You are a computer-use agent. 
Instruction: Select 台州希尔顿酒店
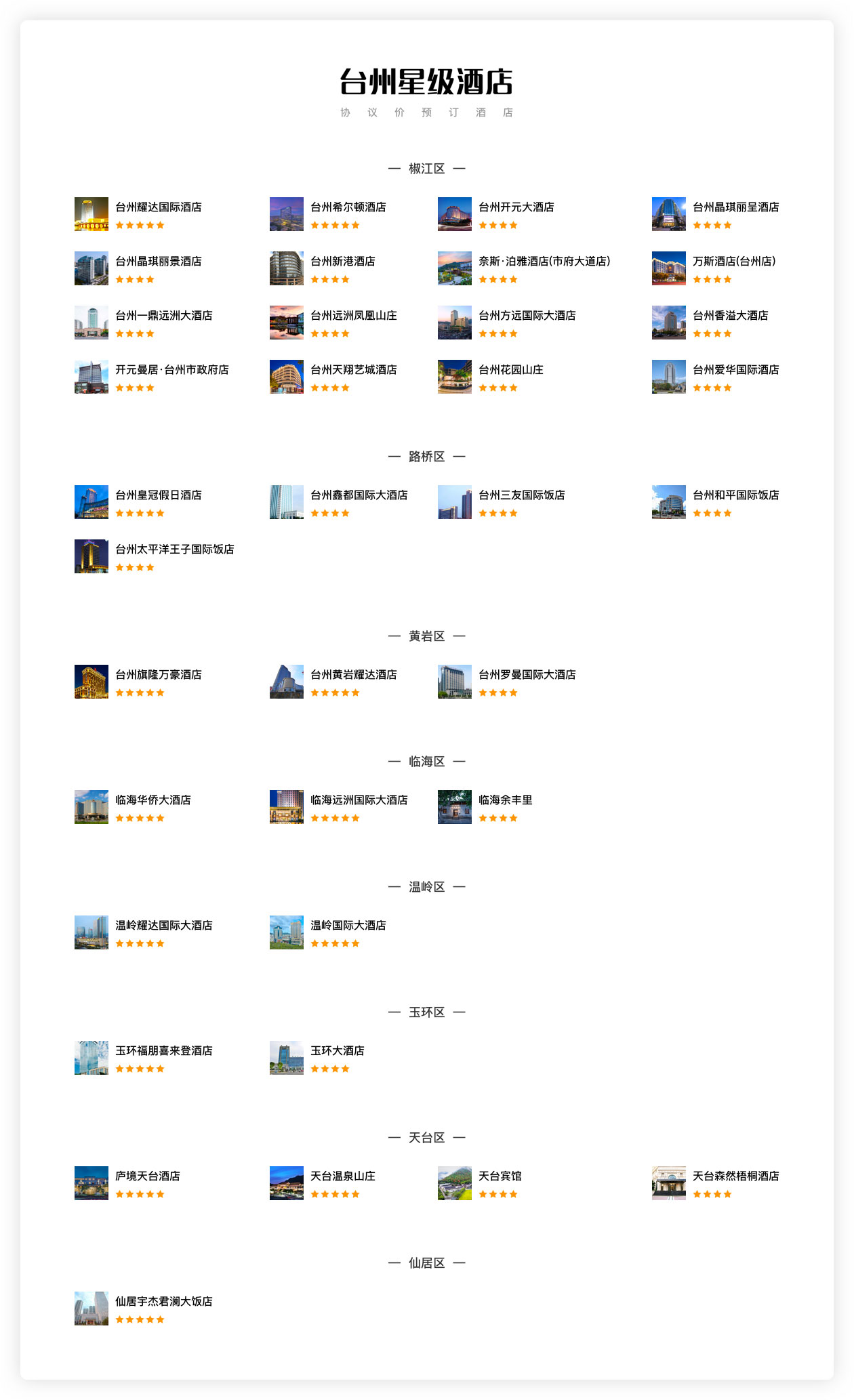pyautogui.click(x=348, y=207)
